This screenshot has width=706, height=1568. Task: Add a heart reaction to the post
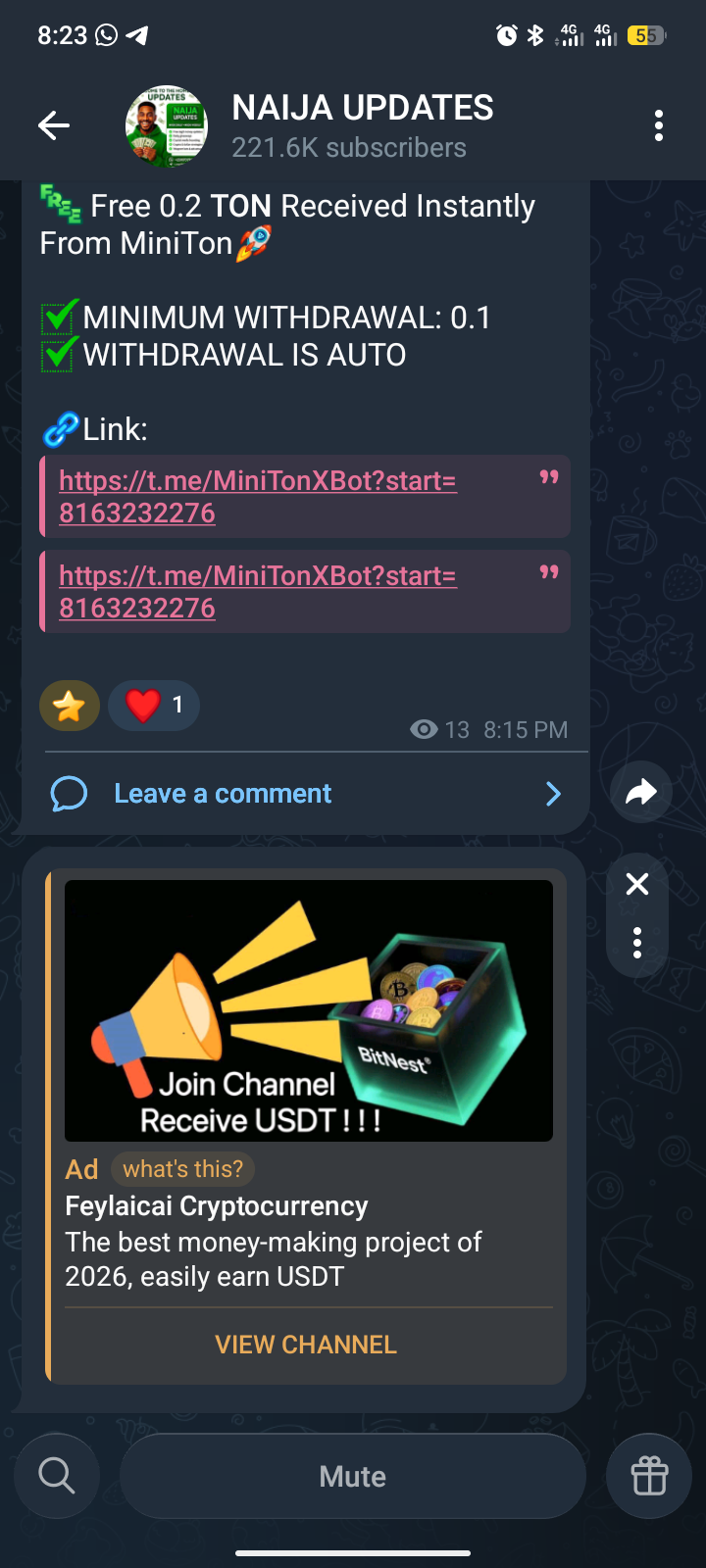(x=154, y=706)
